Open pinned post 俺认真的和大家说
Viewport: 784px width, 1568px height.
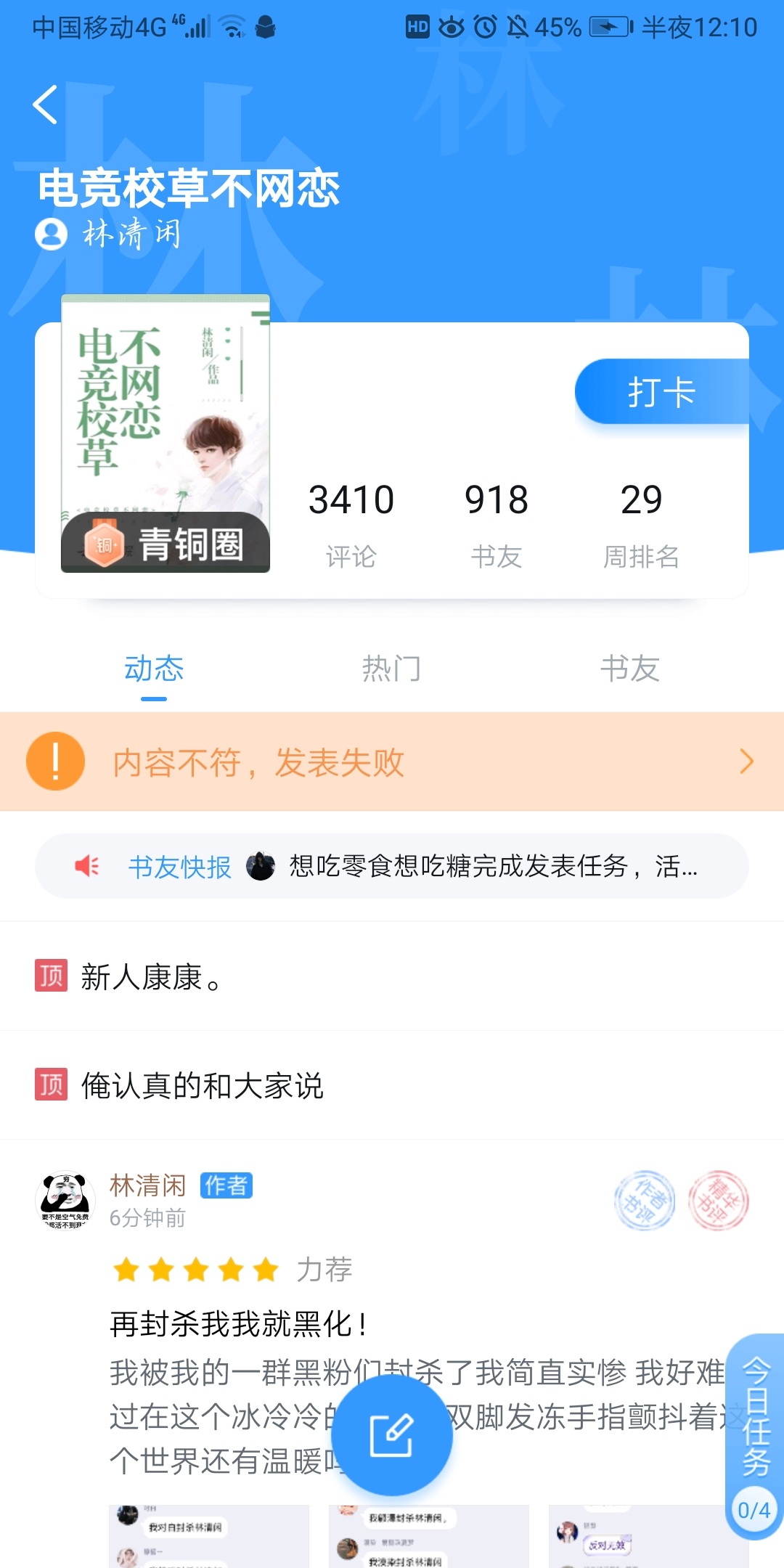point(392,1085)
